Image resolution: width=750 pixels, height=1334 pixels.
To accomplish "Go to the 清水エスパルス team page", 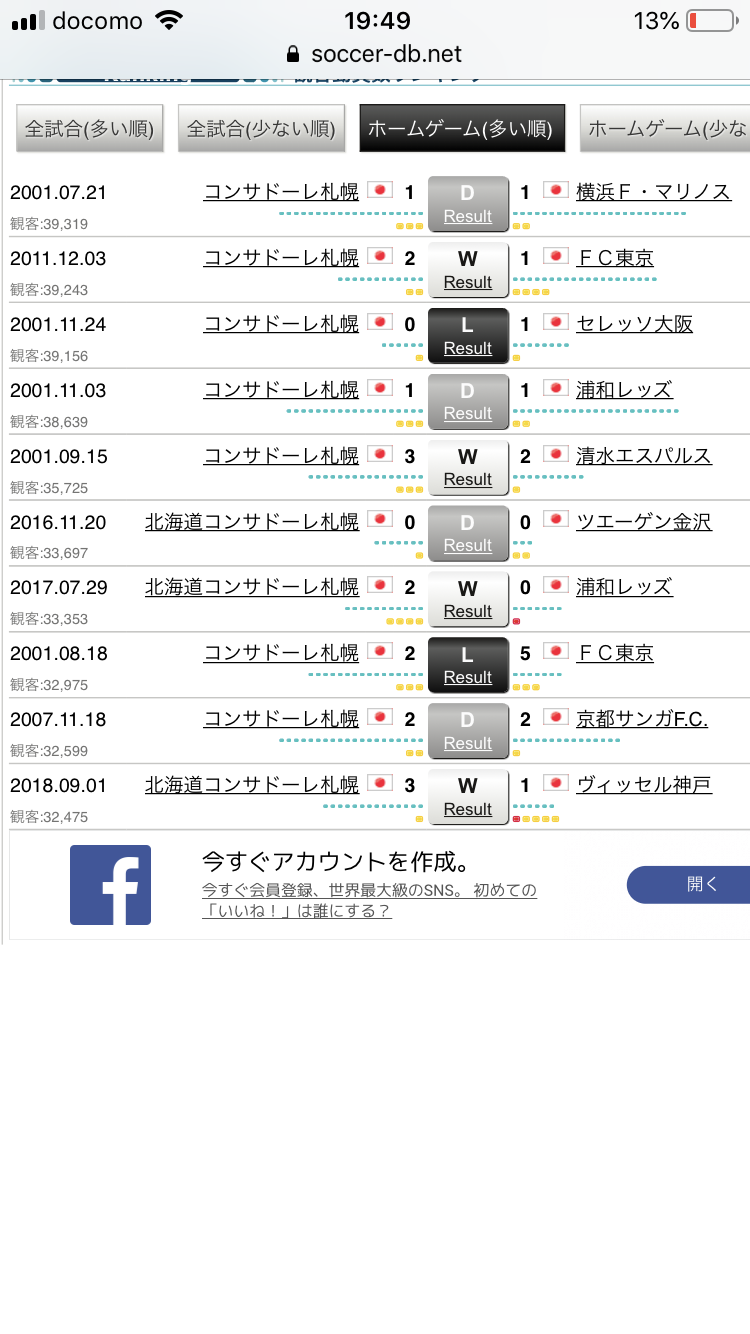I will pos(644,456).
